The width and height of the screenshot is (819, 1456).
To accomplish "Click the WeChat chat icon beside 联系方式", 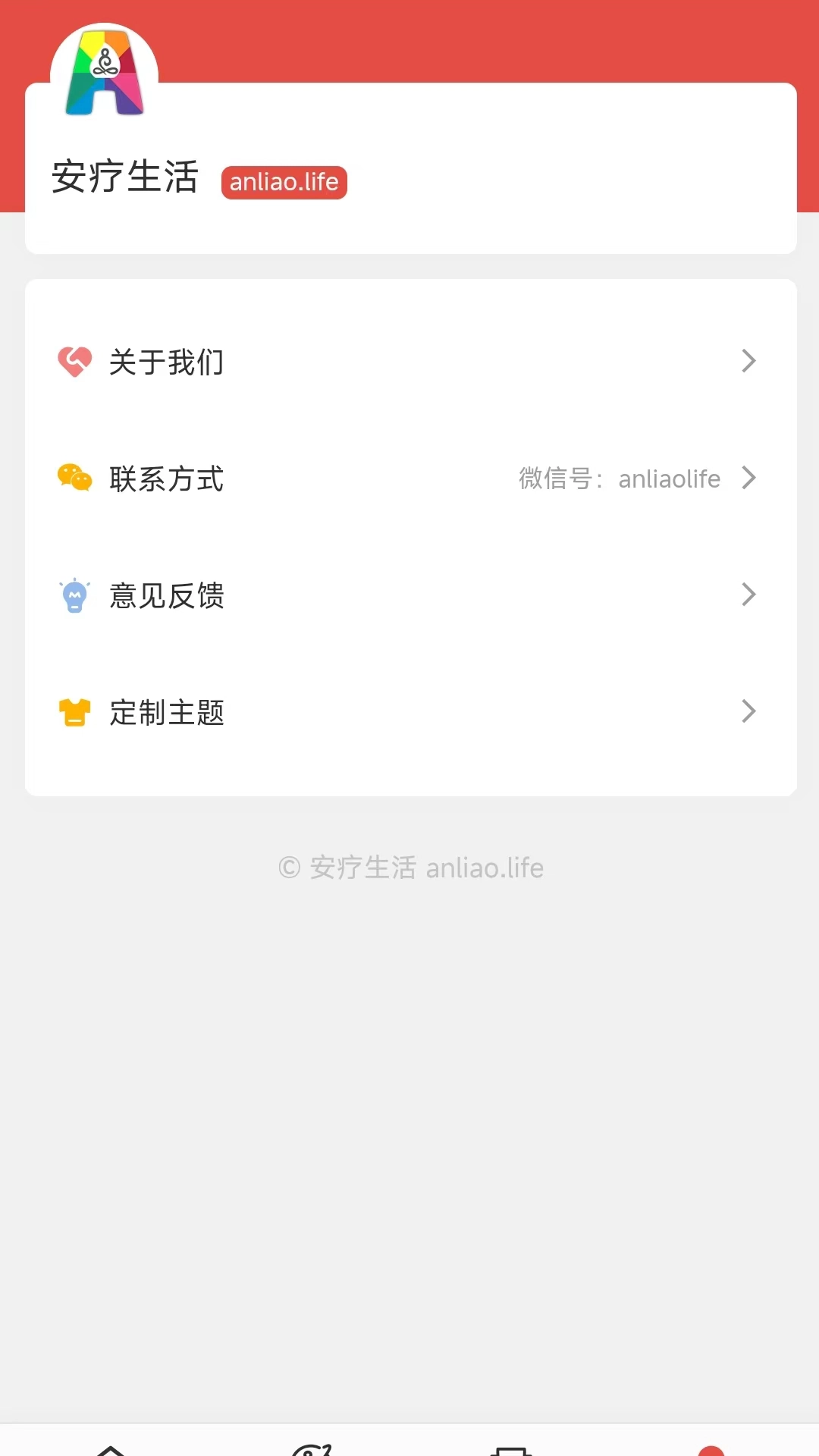I will point(74,478).
